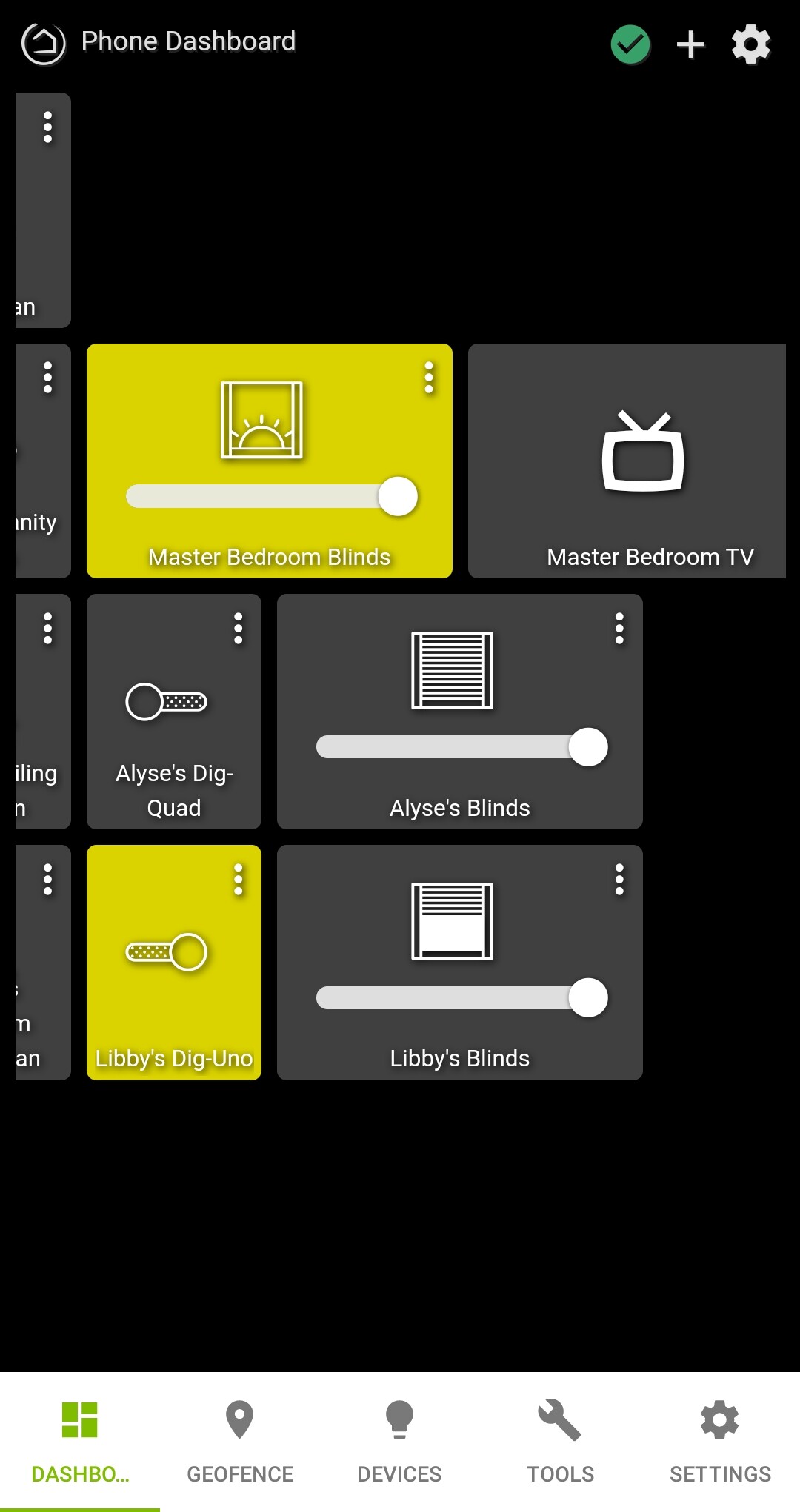This screenshot has width=800, height=1512.
Task: Open dashboard settings gear in top bar
Action: tap(750, 44)
